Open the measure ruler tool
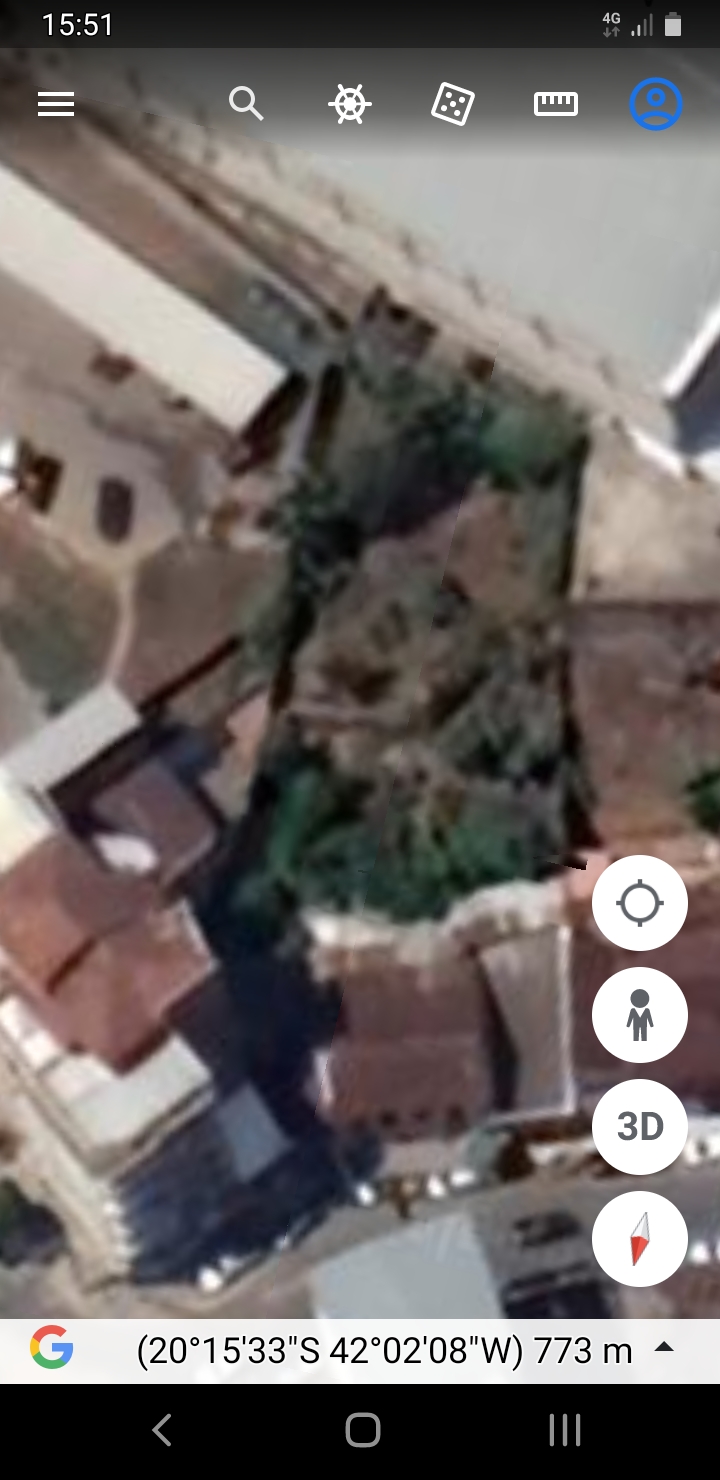 [556, 104]
